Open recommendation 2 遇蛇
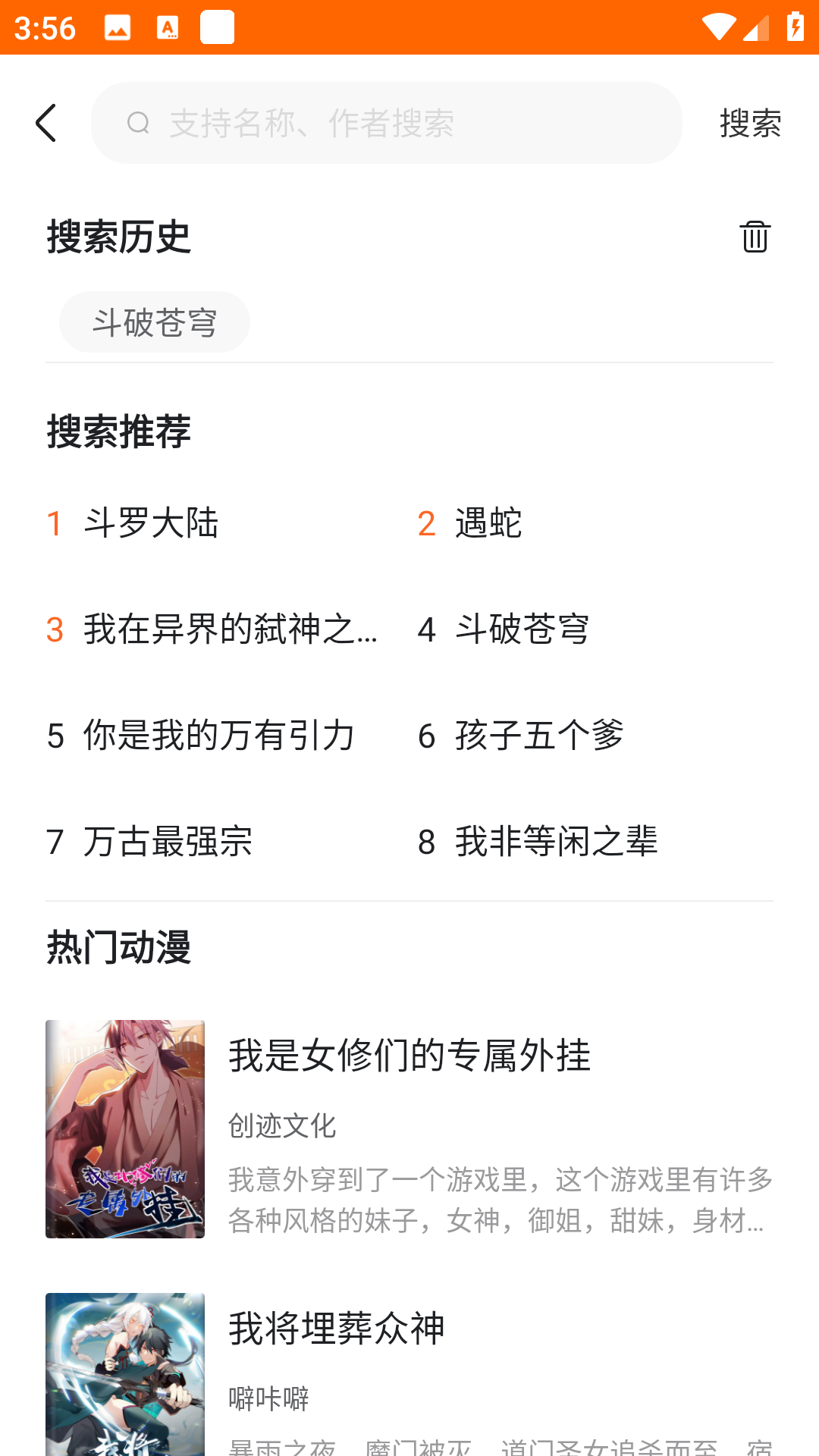Image resolution: width=819 pixels, height=1456 pixels. [488, 523]
